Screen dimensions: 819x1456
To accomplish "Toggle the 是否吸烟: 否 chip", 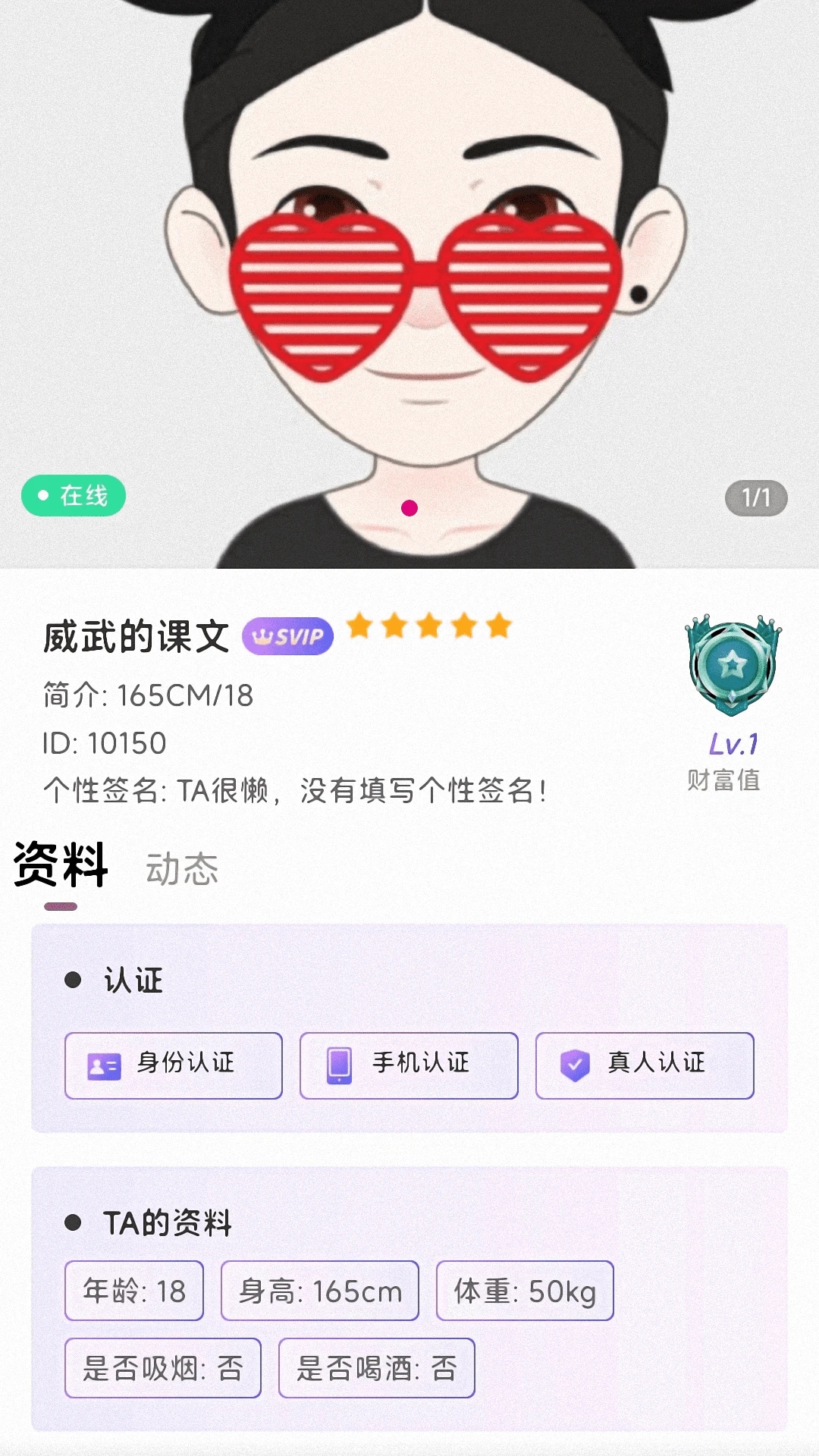I will tap(163, 1367).
